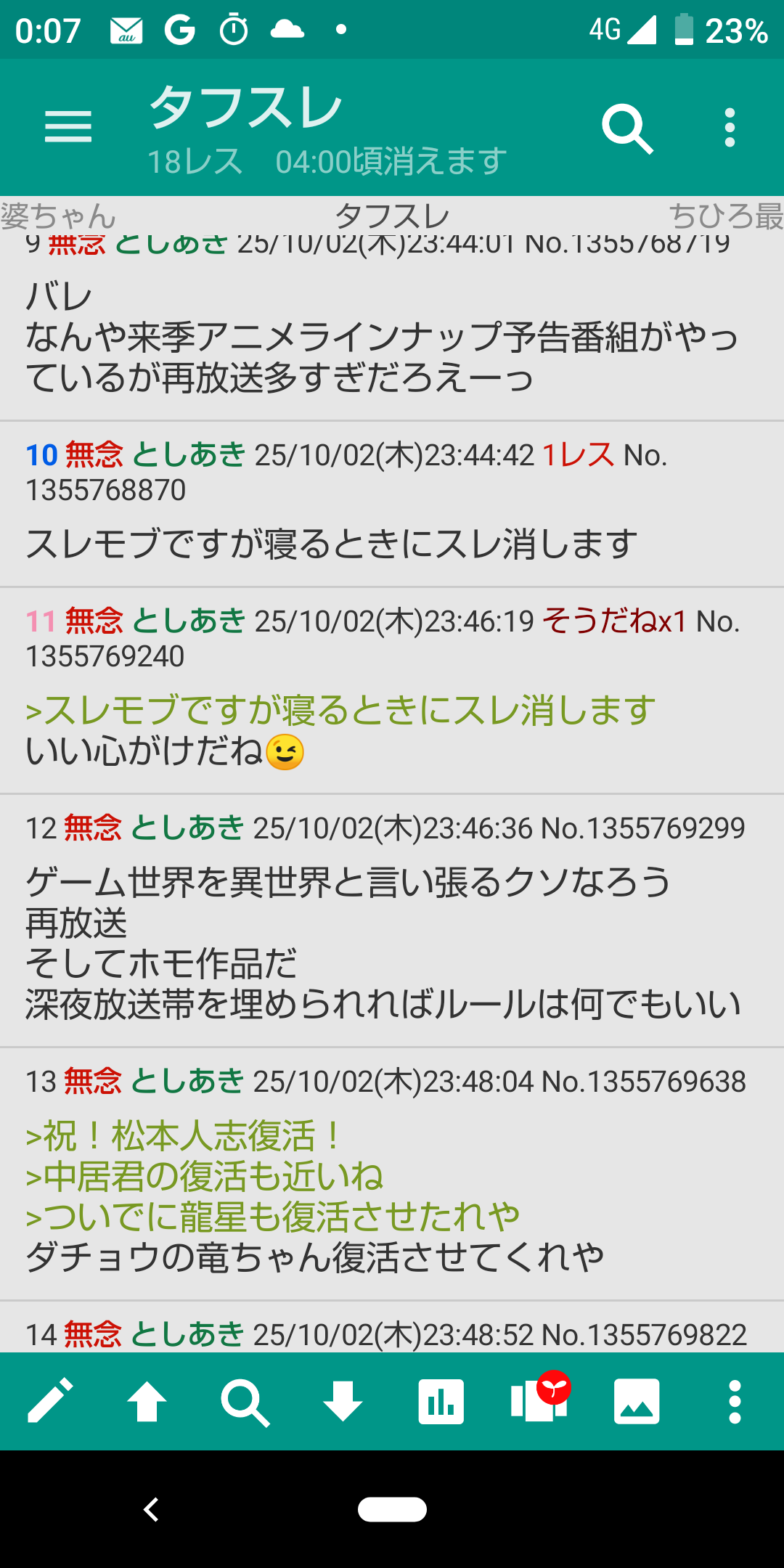
Task: Open the 1レス reply link on post 10
Action: [579, 455]
